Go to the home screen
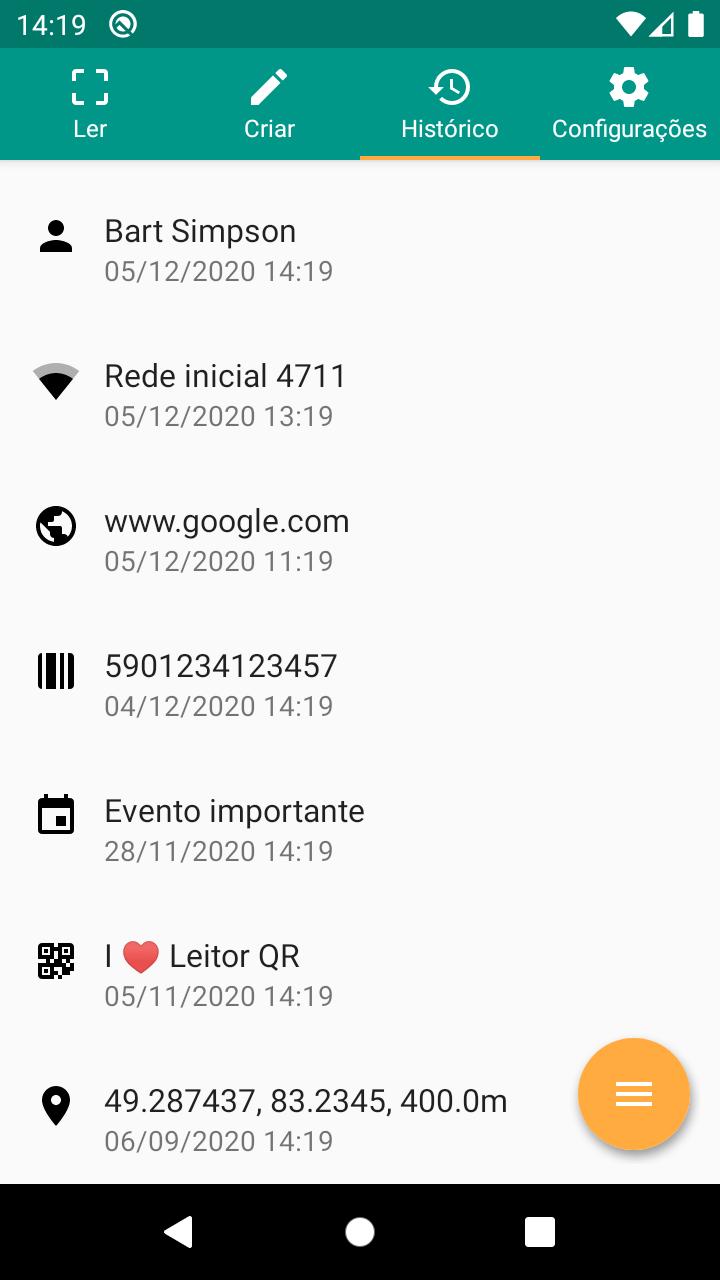This screenshot has width=720, height=1280. 360,1232
